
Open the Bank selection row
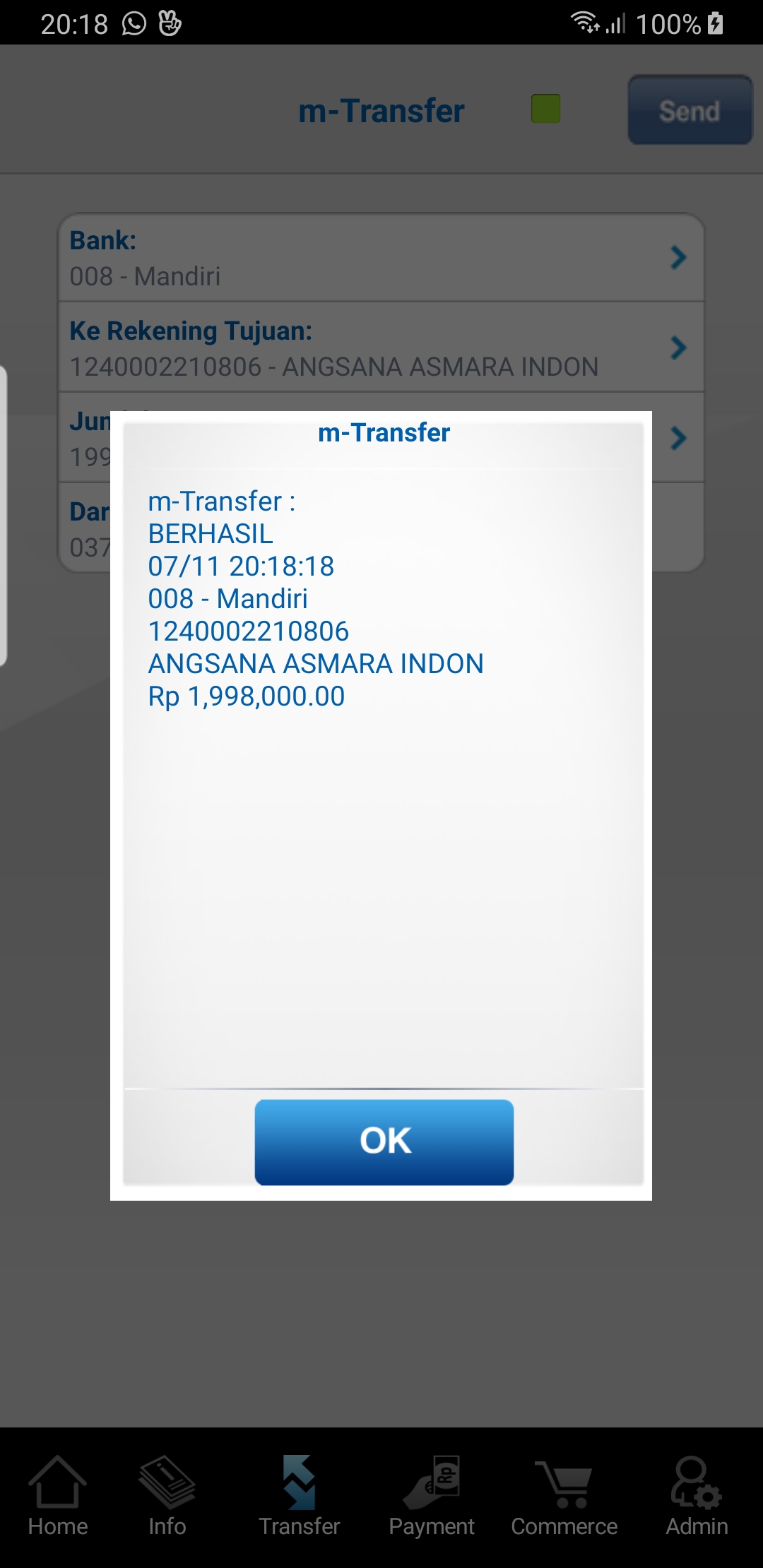pos(381,258)
